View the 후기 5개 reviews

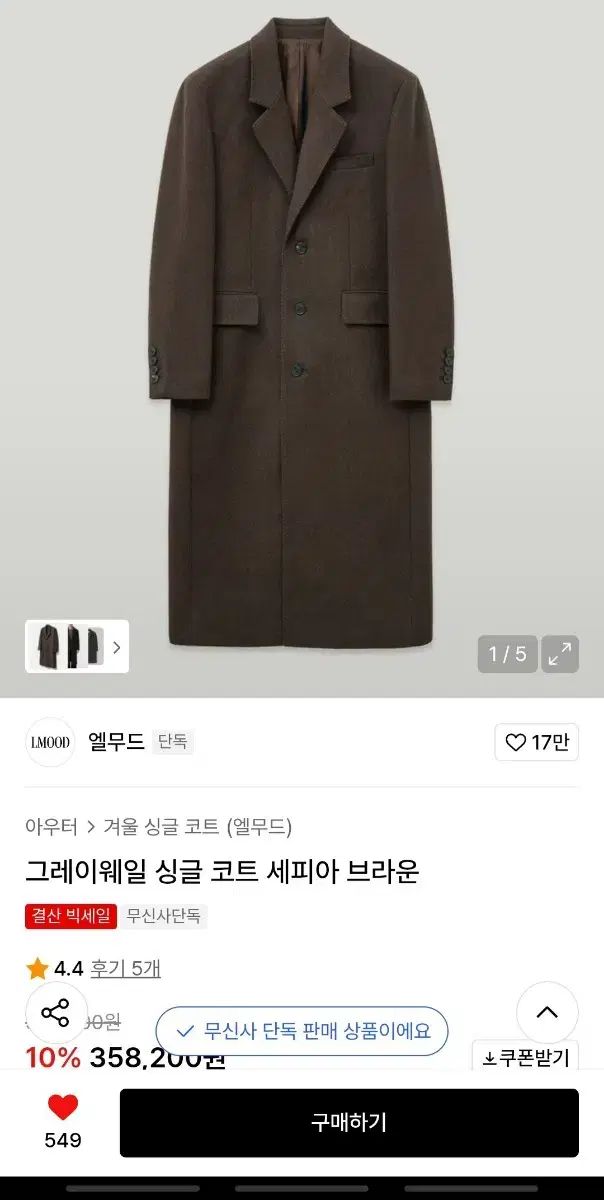(125, 968)
